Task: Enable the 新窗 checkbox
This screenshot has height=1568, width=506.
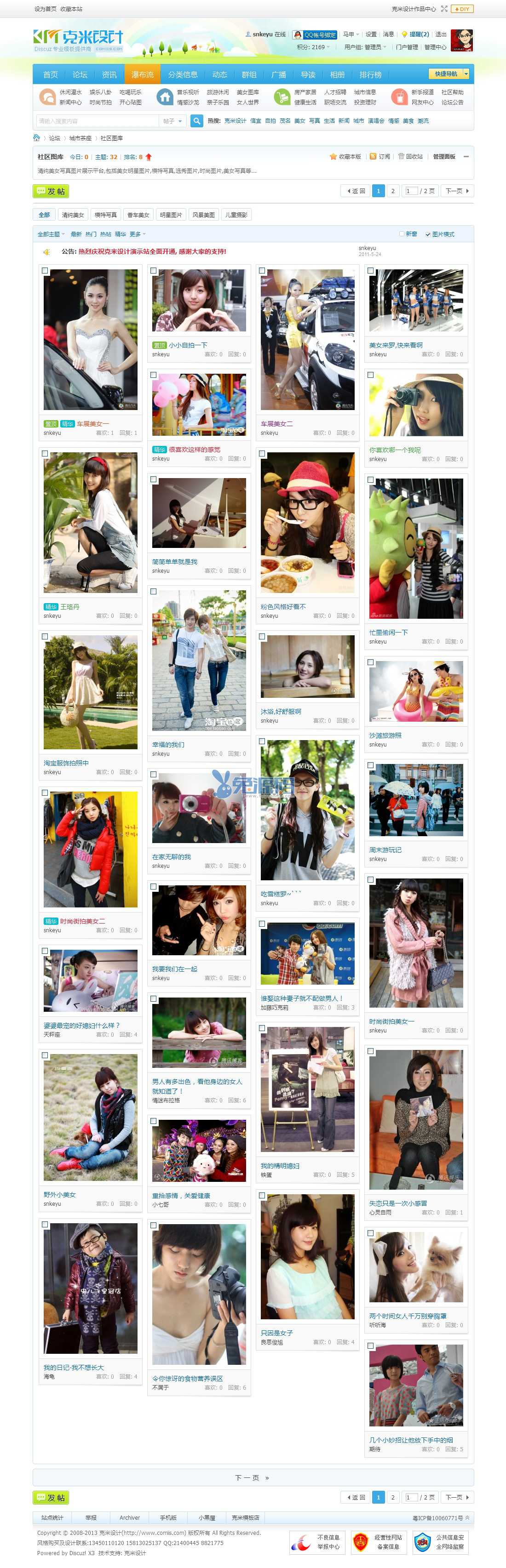Action: coord(401,234)
